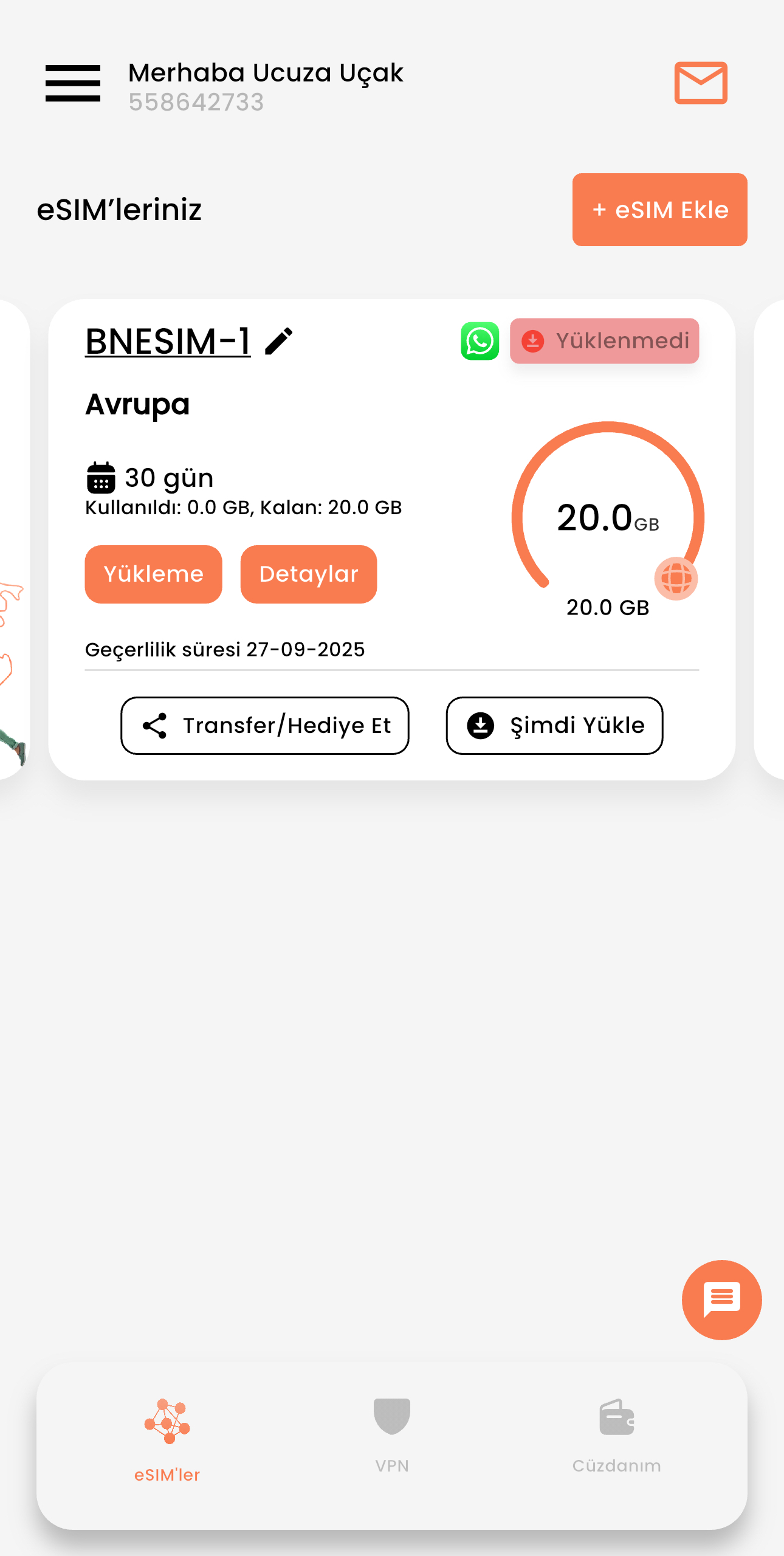Tap the globe icon on data gauge
This screenshot has height=1556, width=784.
[676, 579]
